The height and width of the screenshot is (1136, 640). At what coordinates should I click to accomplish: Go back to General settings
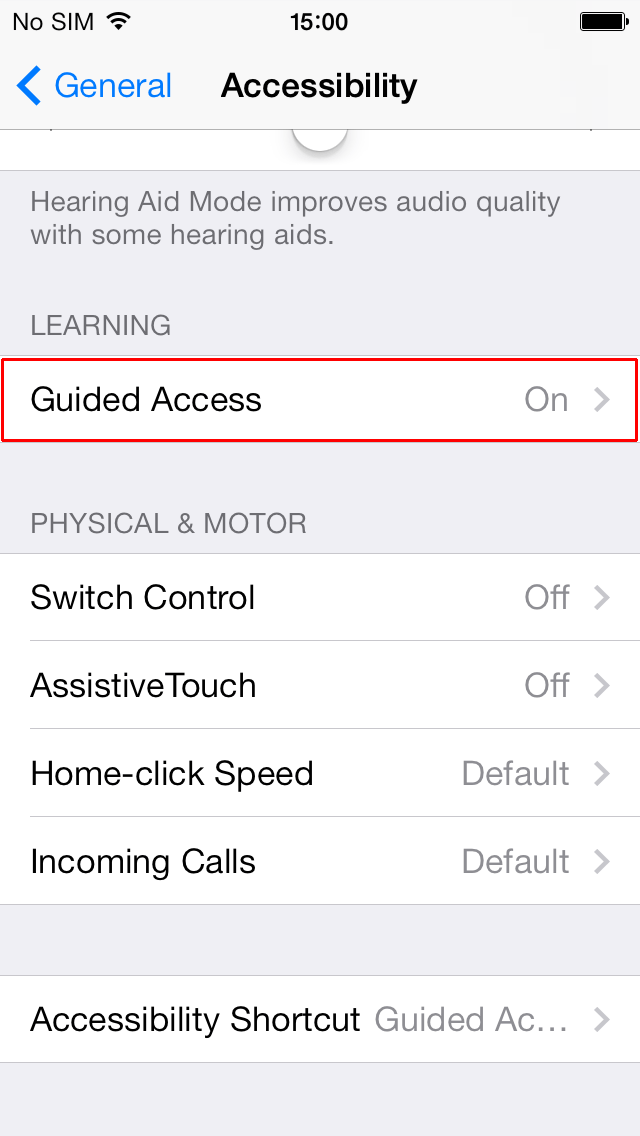tap(94, 85)
